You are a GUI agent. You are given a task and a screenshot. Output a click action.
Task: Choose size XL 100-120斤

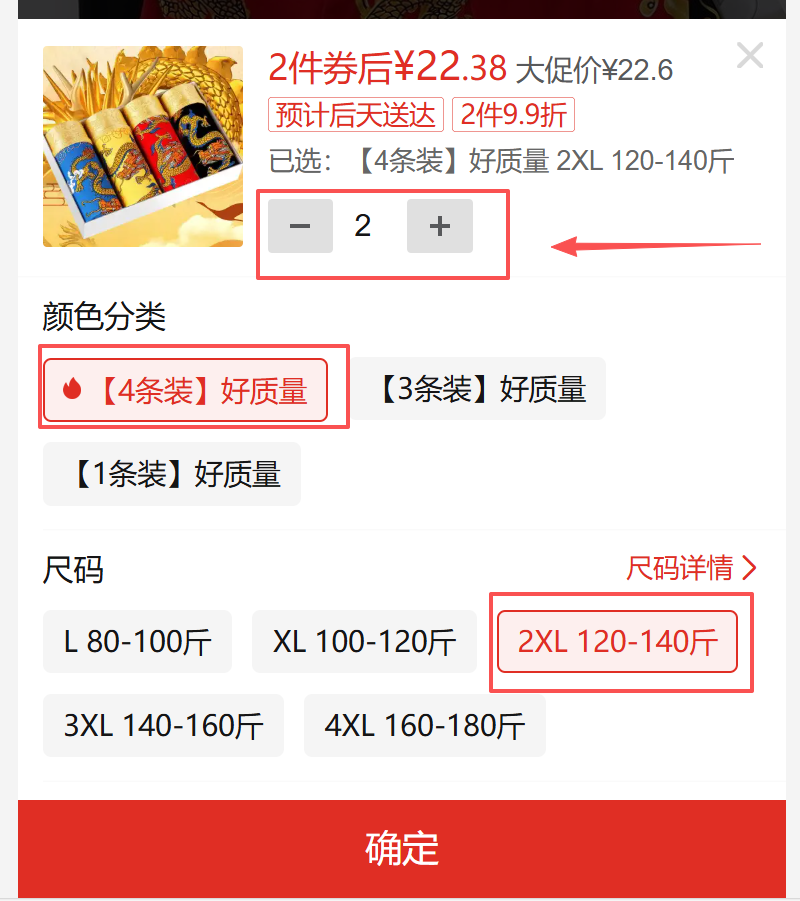pyautogui.click(x=364, y=642)
